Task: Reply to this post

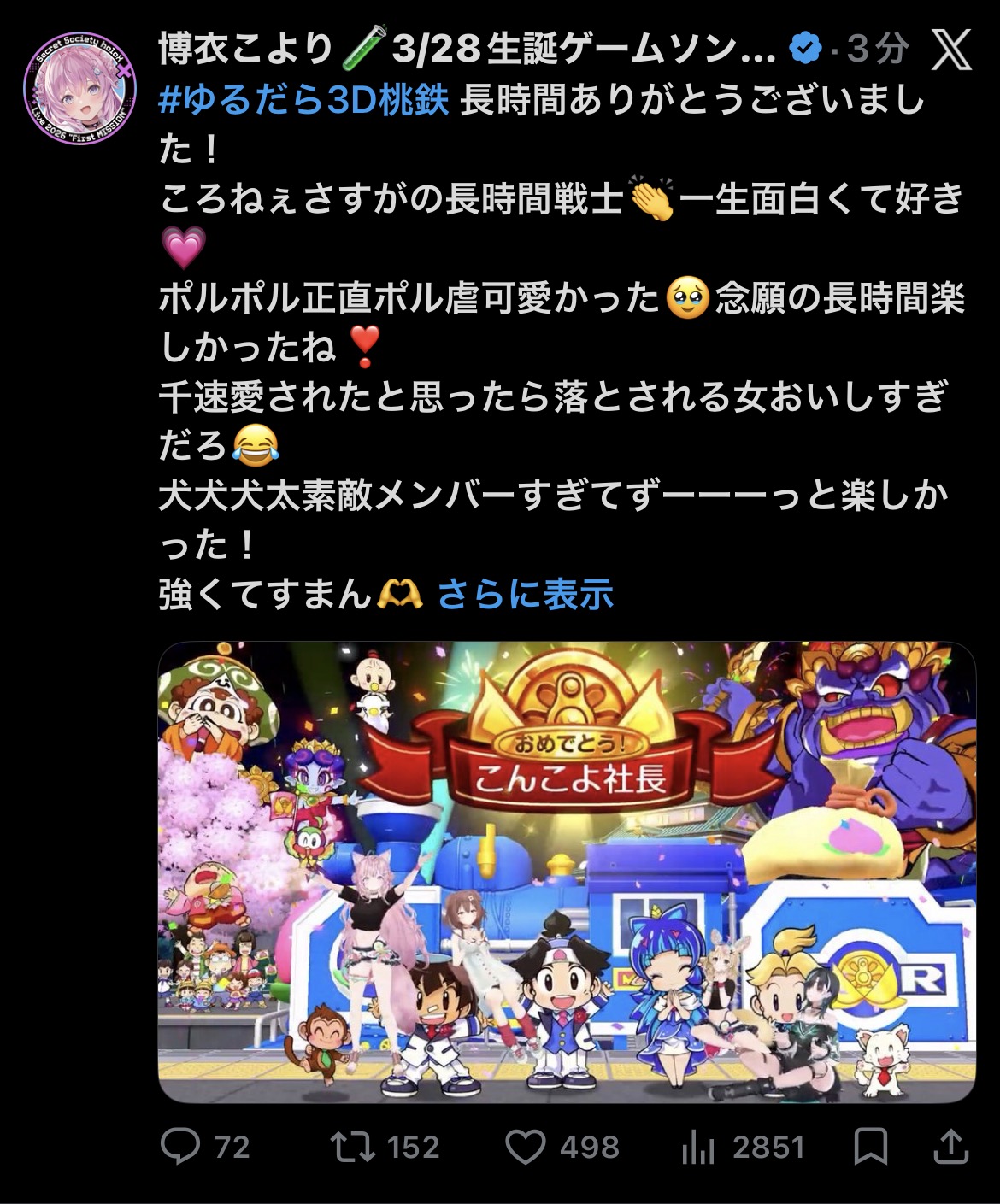Action: coord(205,1146)
